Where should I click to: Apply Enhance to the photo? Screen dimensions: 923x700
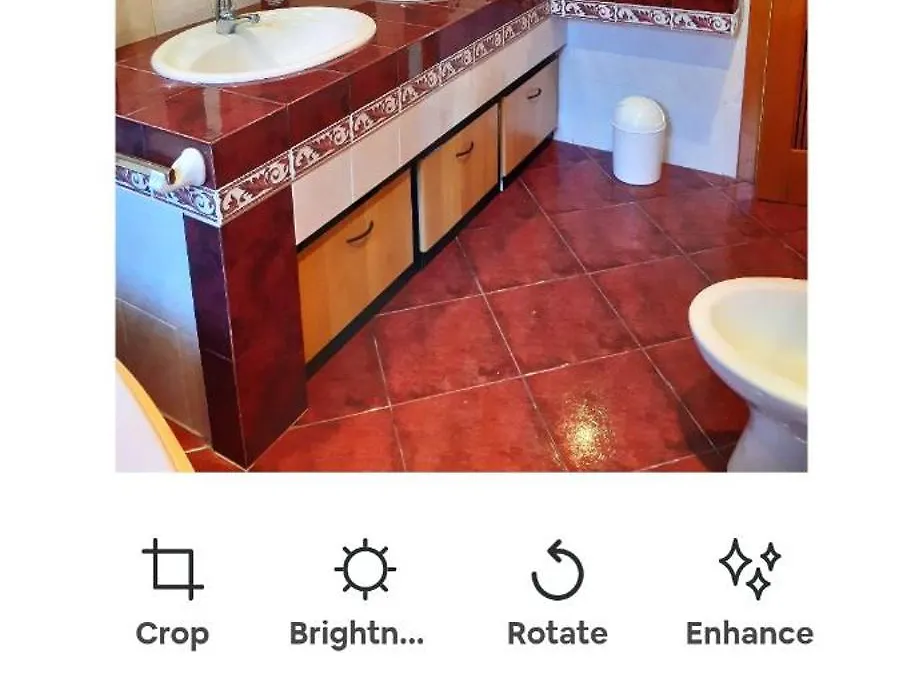tap(749, 592)
